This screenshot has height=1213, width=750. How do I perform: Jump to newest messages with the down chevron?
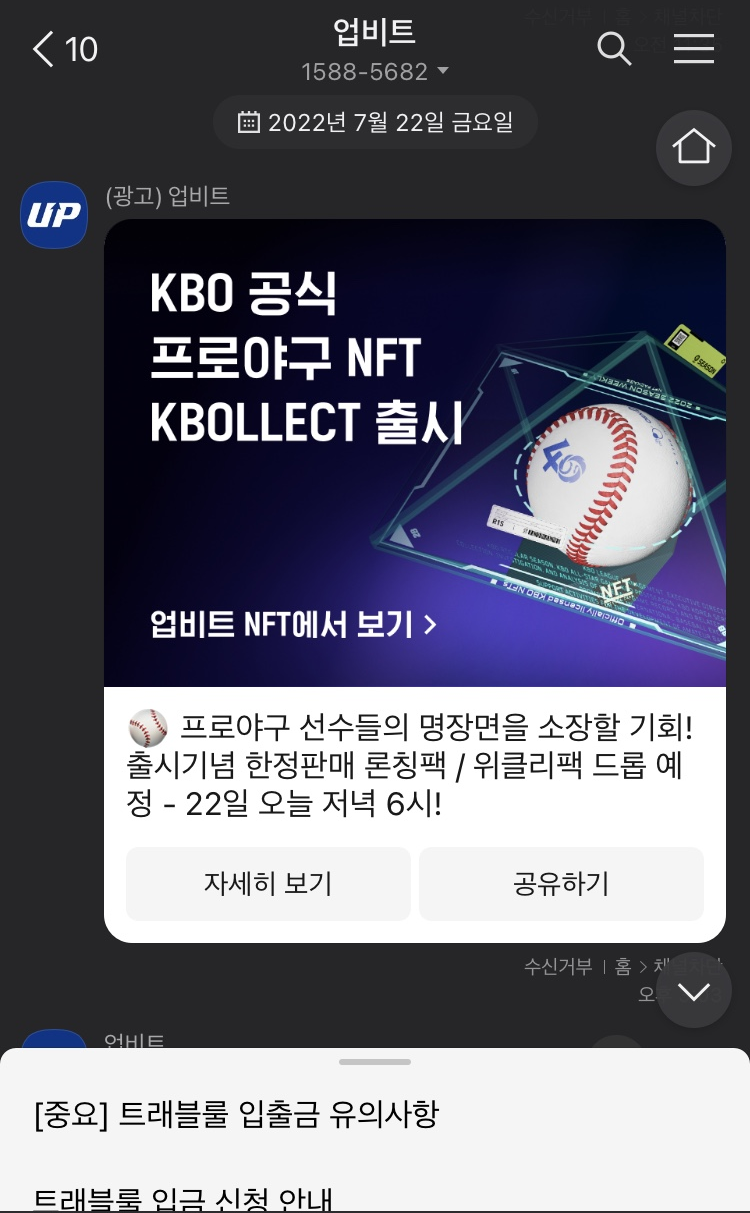[694, 991]
